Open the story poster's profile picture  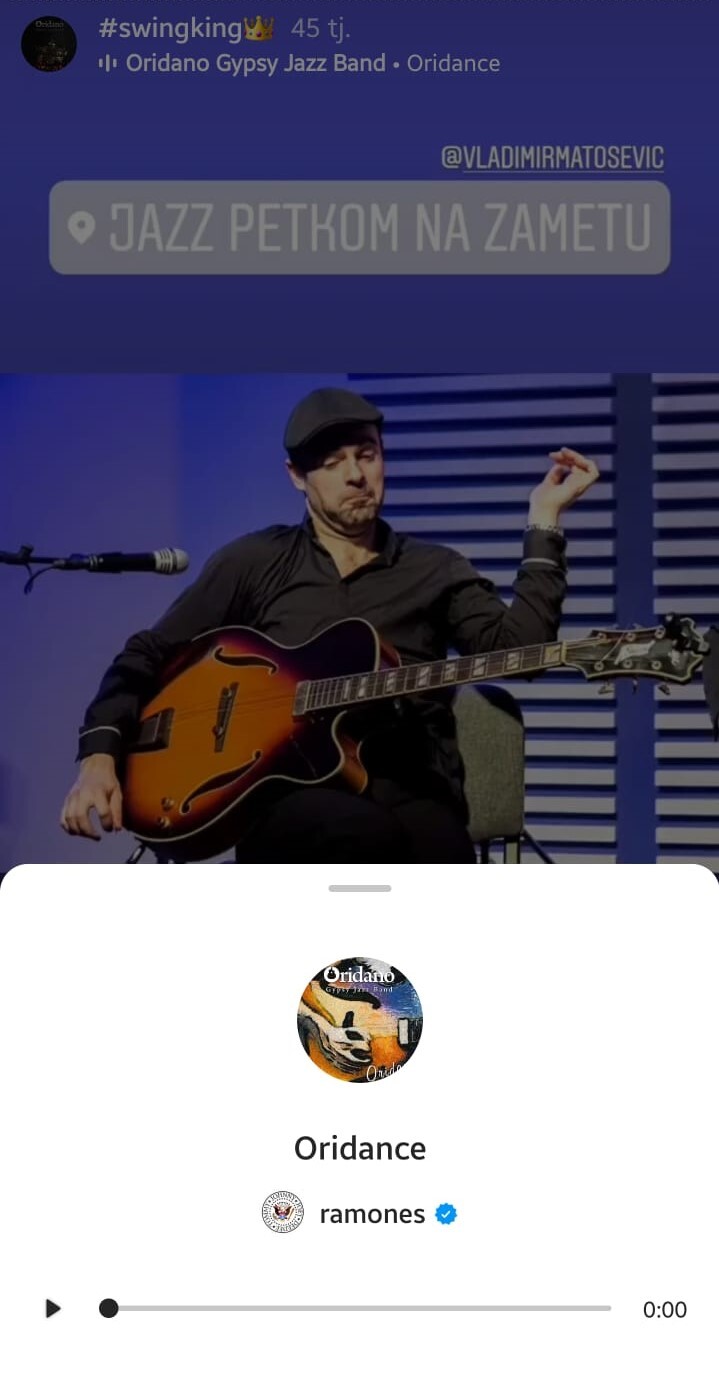[49, 44]
